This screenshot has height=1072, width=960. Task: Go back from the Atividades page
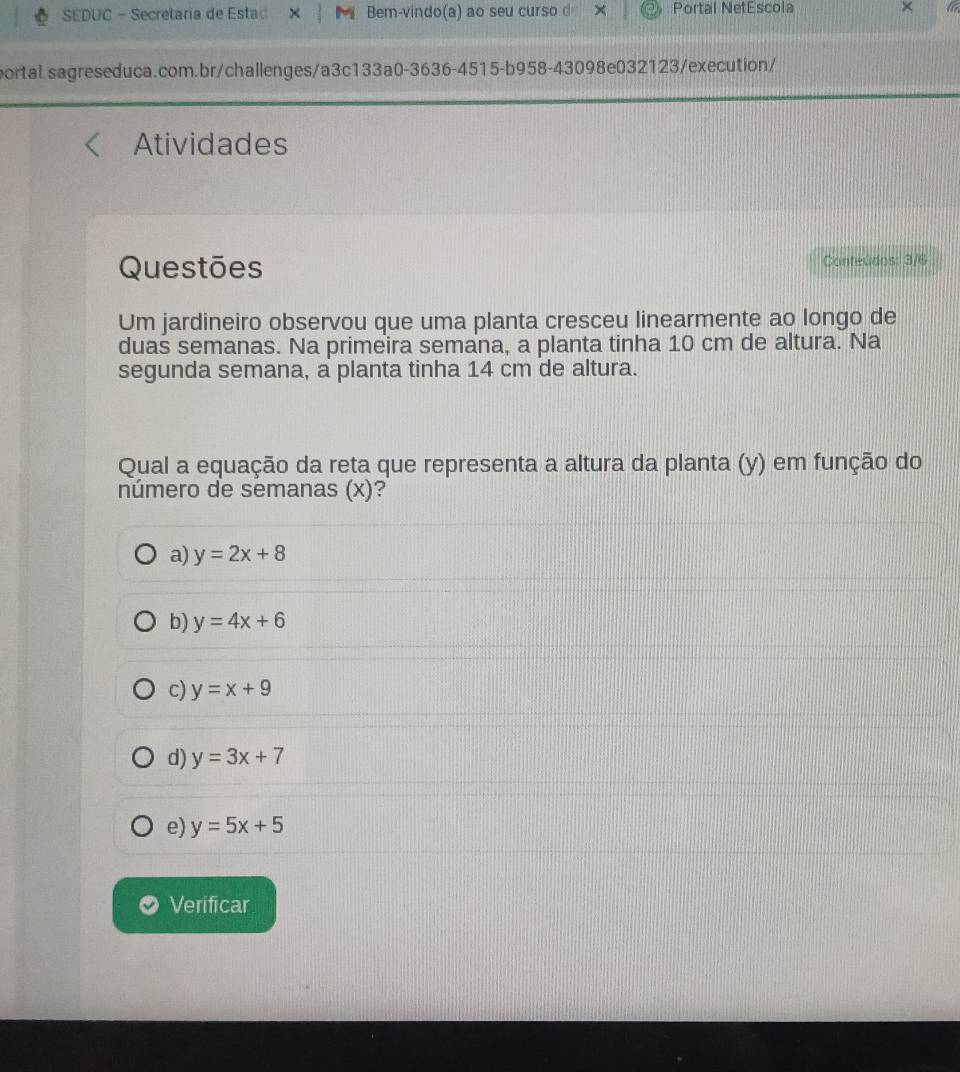click(93, 146)
